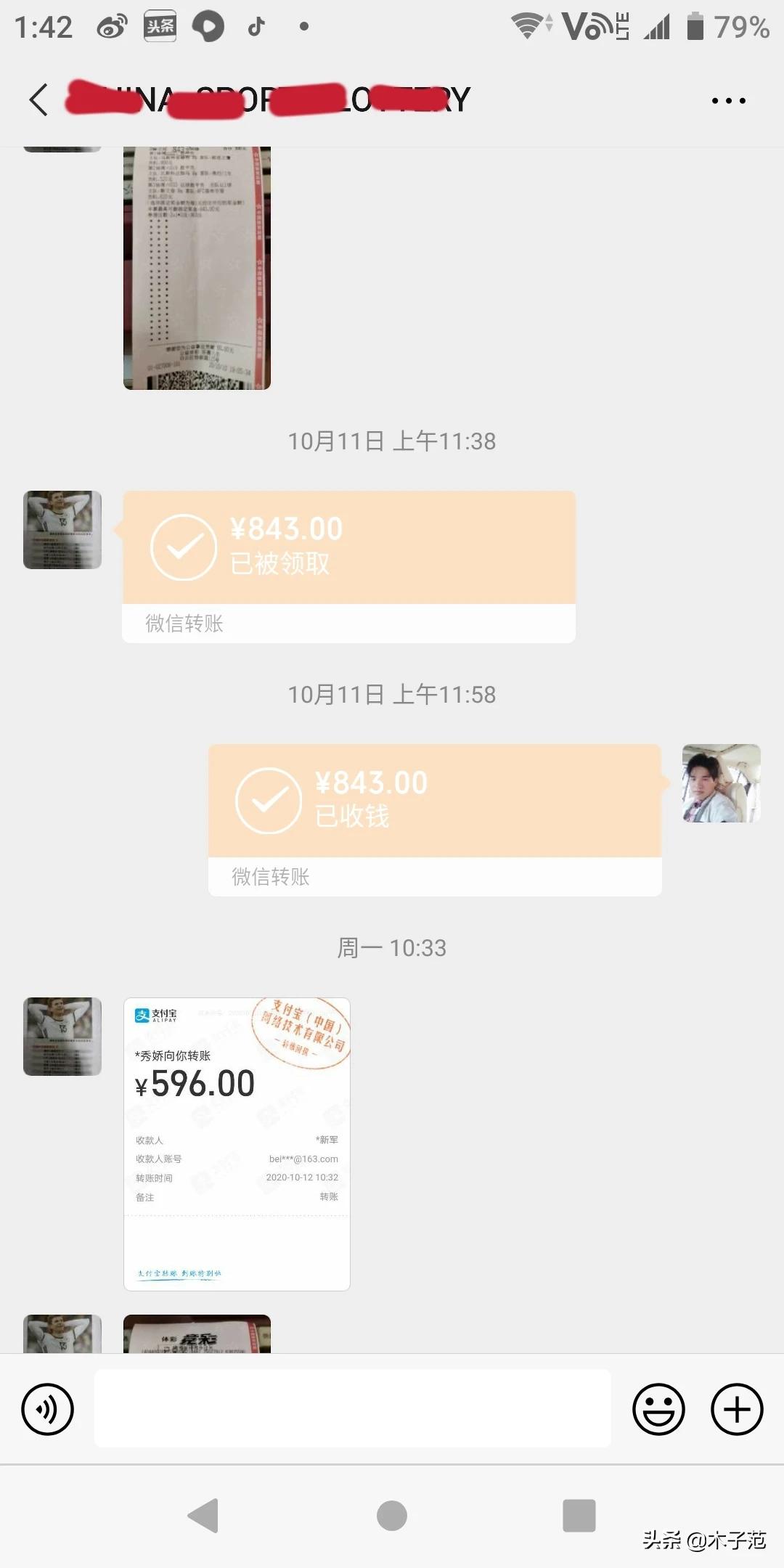Open the emoji picker
Screen dimensions: 784x1568
pyautogui.click(x=658, y=1409)
